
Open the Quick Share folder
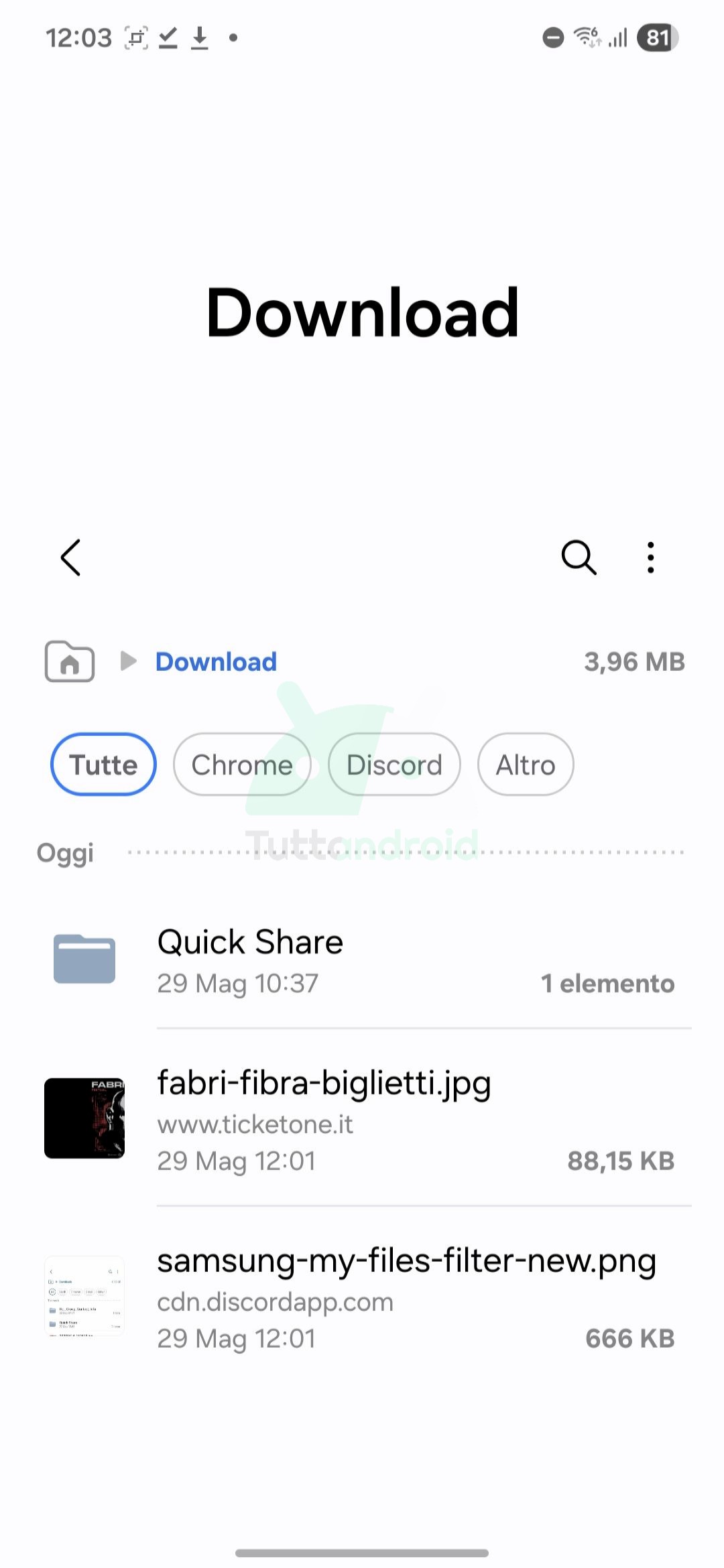(362, 960)
